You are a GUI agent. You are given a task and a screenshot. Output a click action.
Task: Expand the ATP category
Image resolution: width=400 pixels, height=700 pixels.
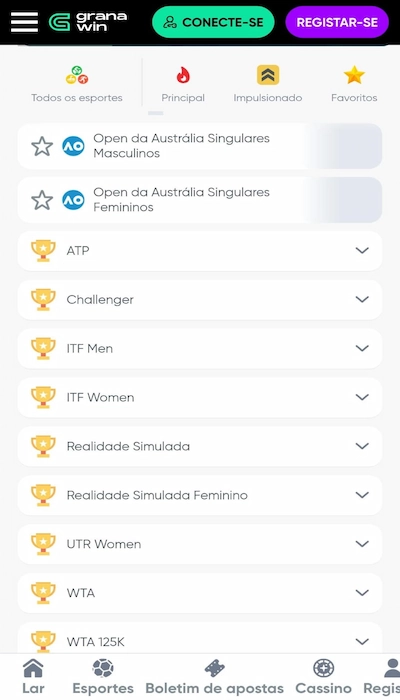(200, 251)
